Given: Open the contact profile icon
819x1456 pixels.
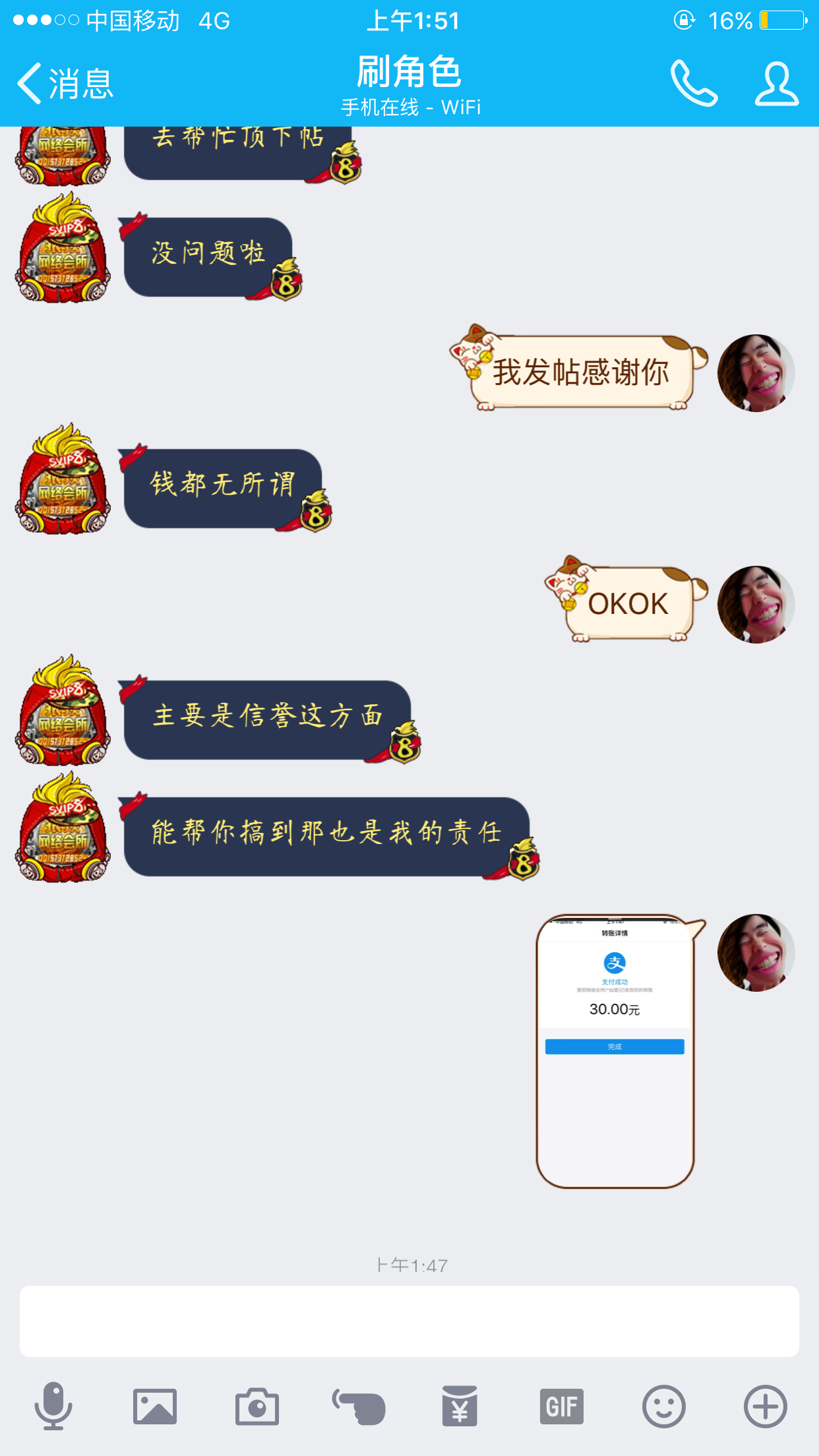Looking at the screenshot, I should [x=777, y=84].
